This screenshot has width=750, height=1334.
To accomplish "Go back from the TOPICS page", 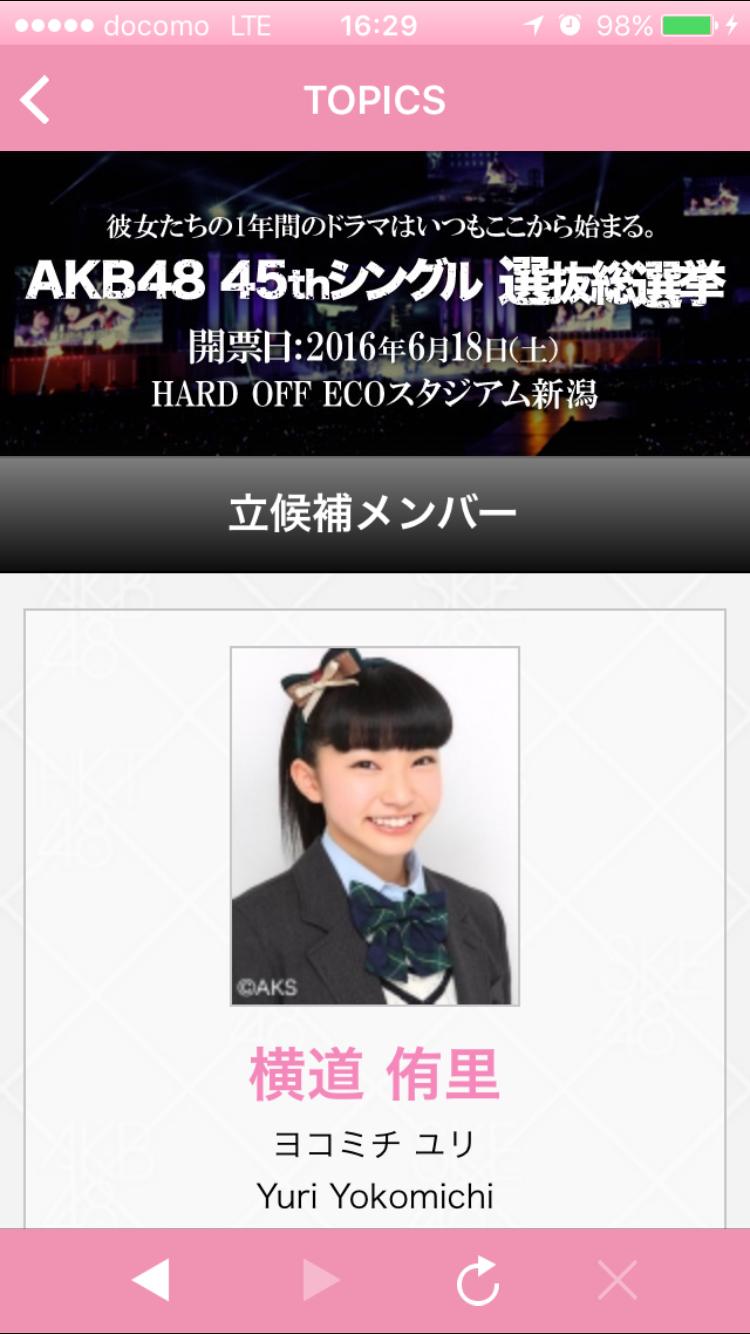I will click(35, 100).
